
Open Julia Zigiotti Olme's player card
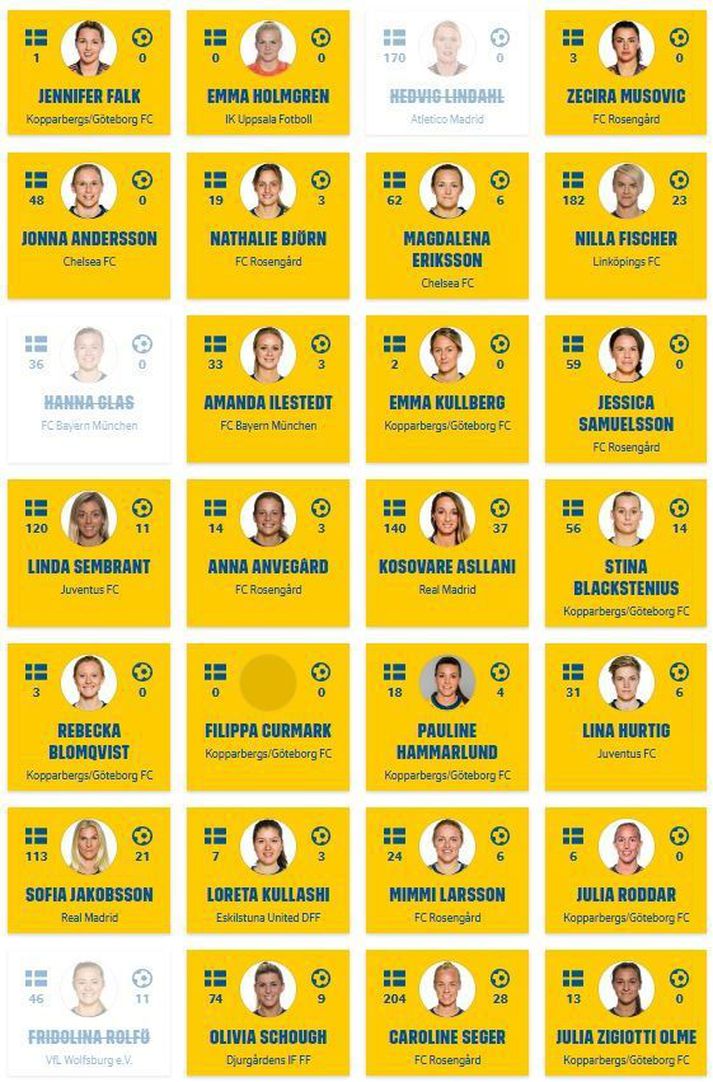tap(626, 1012)
